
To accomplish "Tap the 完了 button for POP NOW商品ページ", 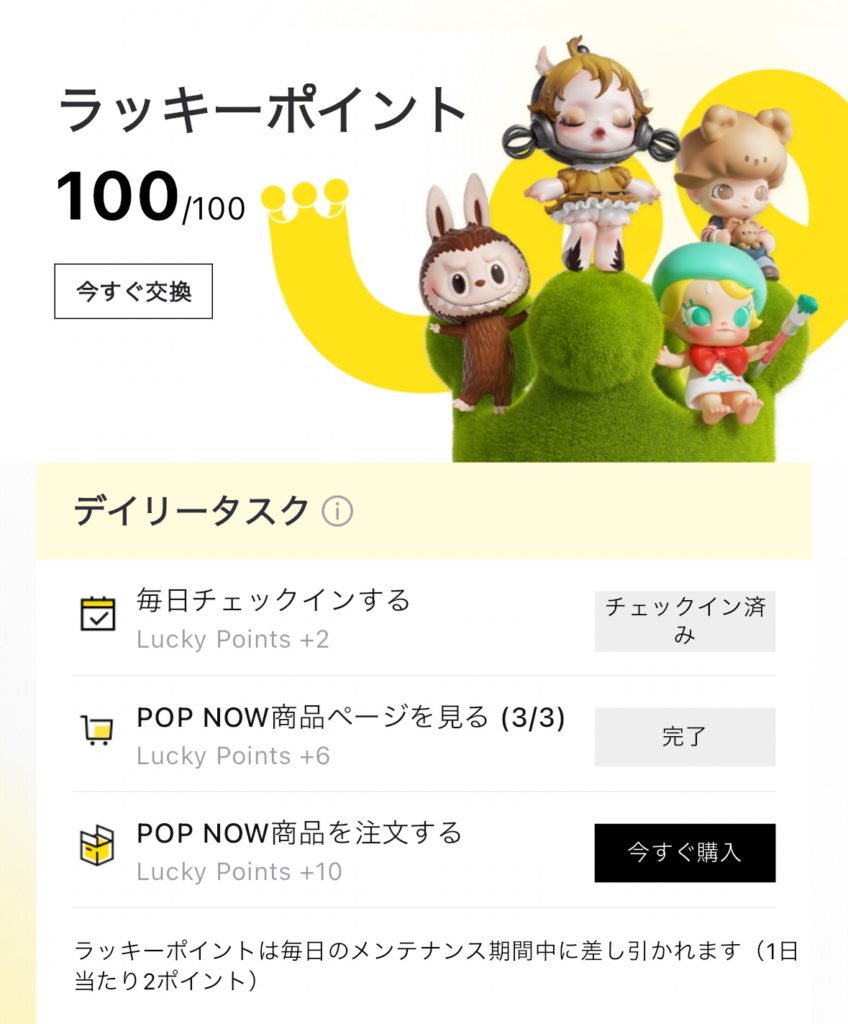I will pos(684,737).
